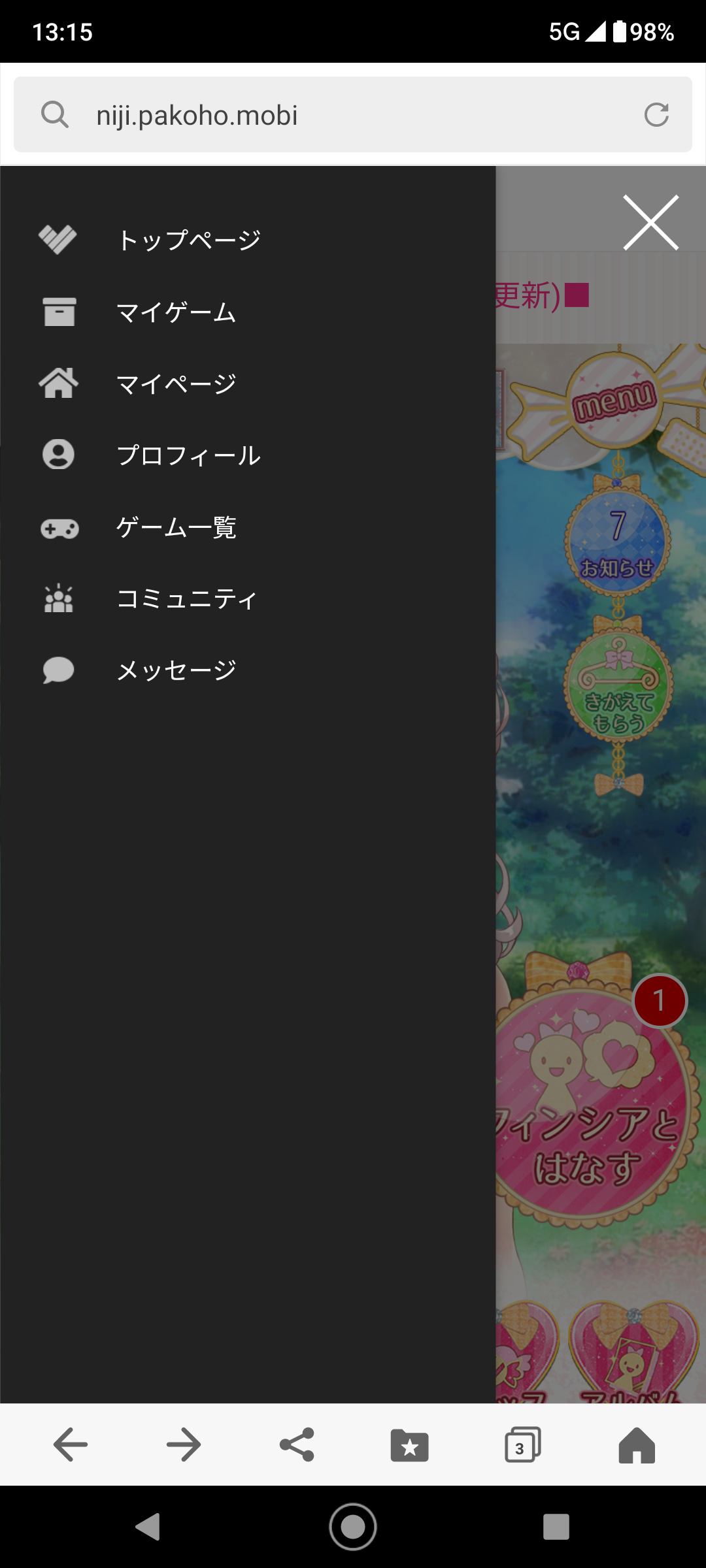The height and width of the screenshot is (1568, 706).
Task: Go forward in browser toolbar
Action: [x=184, y=1445]
